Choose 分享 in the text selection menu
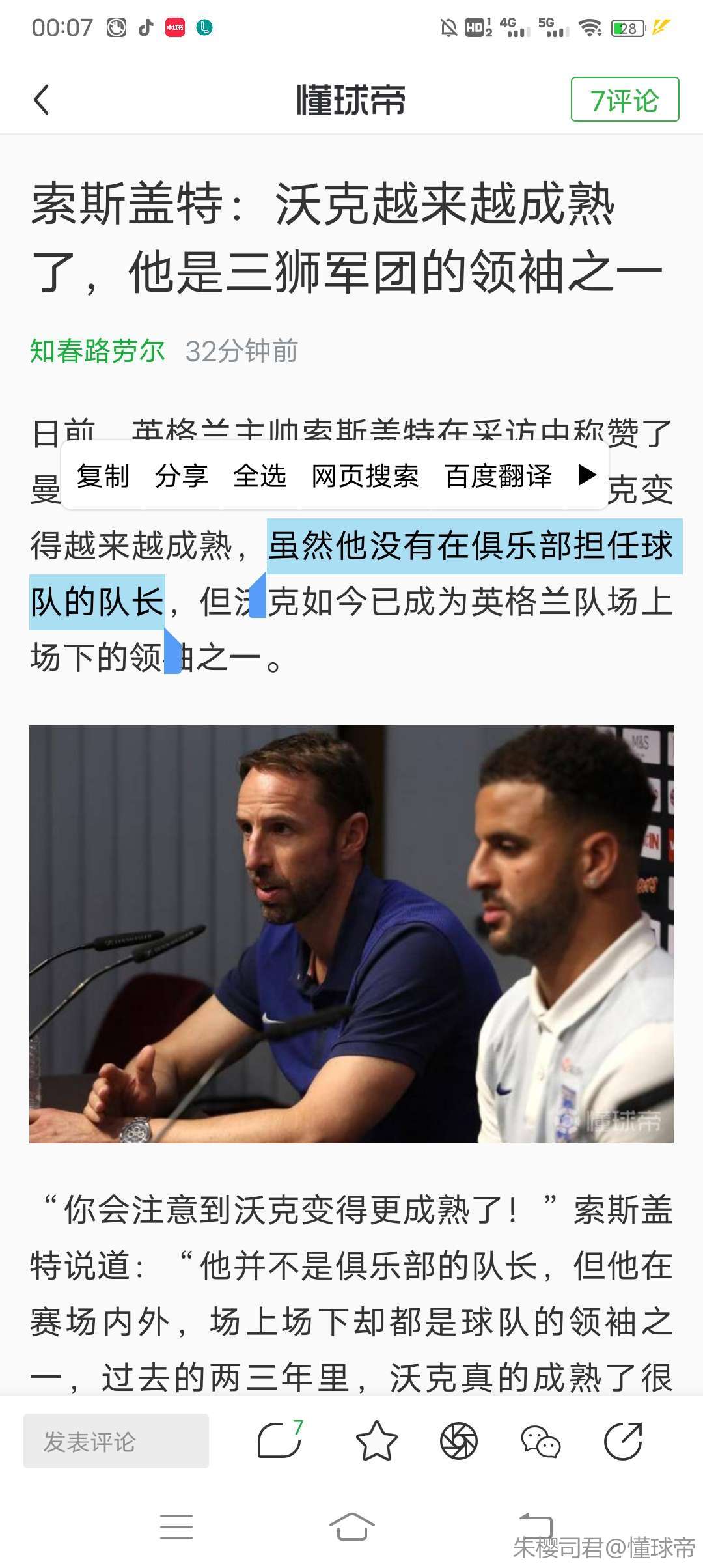Viewport: 703px width, 1568px height. tap(181, 476)
